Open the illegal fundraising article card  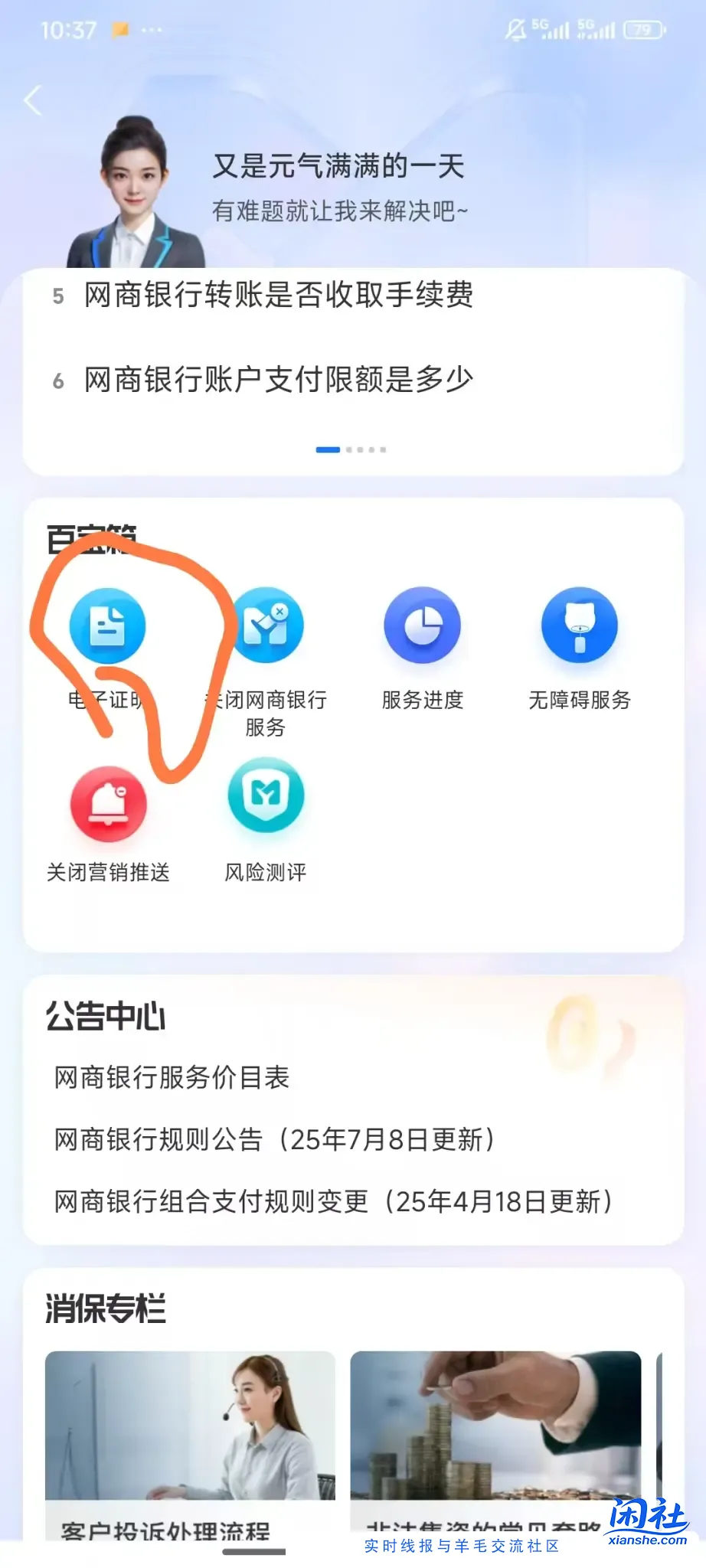[x=495, y=1439]
